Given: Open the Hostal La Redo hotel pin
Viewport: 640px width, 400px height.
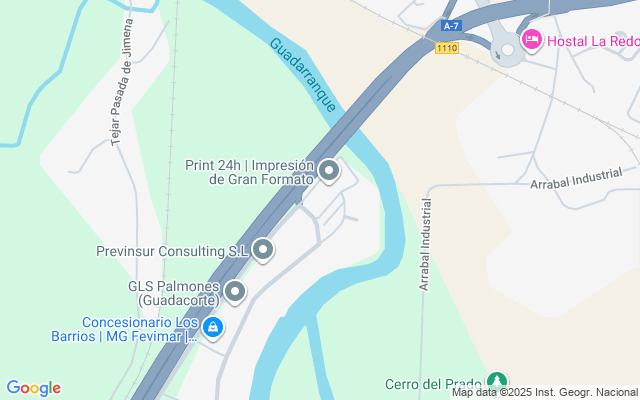Looking at the screenshot, I should (531, 40).
